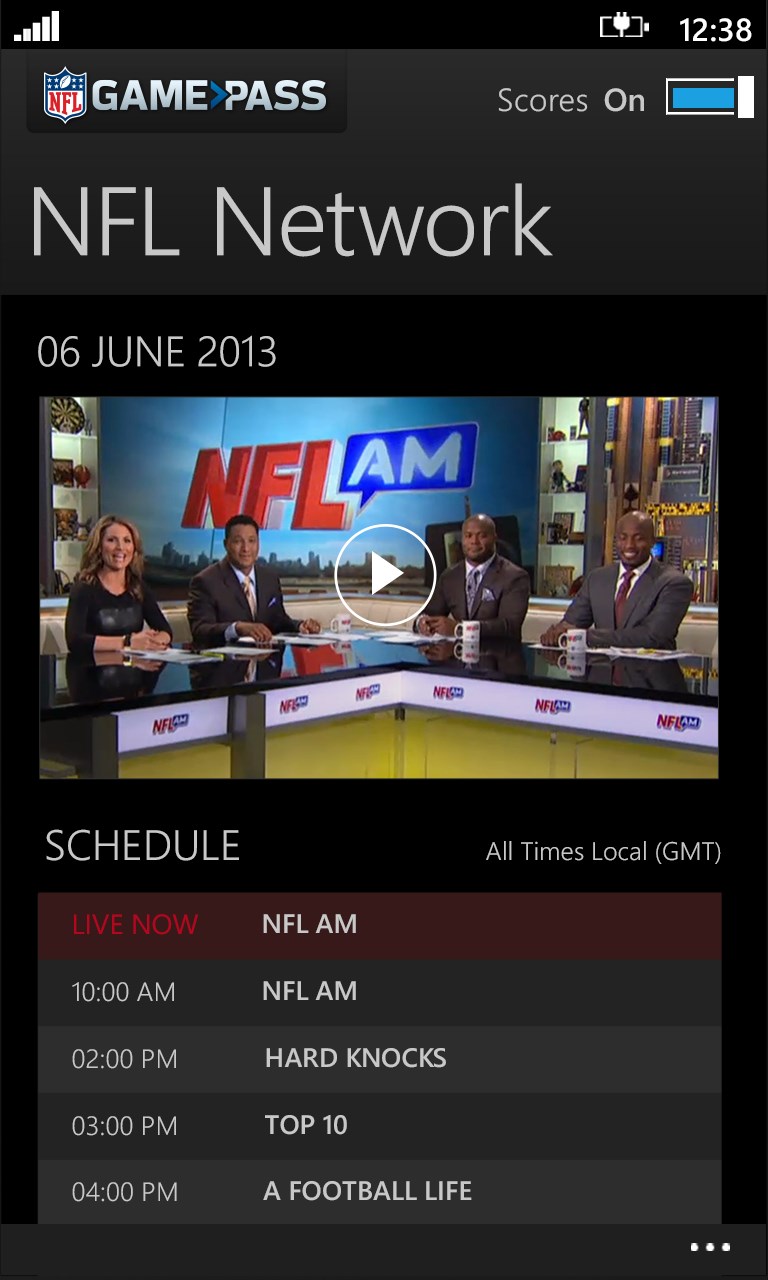Screen dimensions: 768x1280
Task: Open the live now NFL AM row
Action: tap(379, 925)
